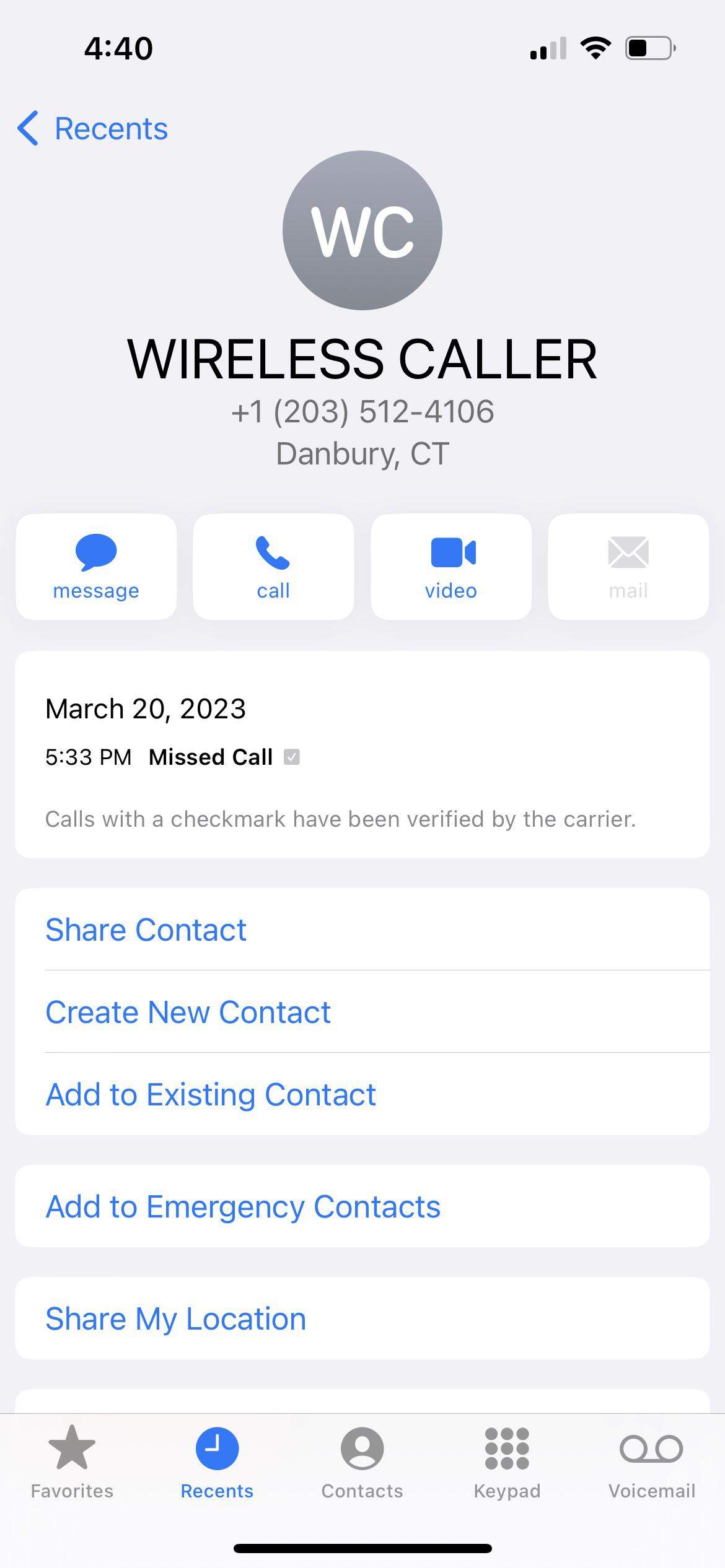Add number to Emergency Contacts
The height and width of the screenshot is (1568, 725).
243,1206
